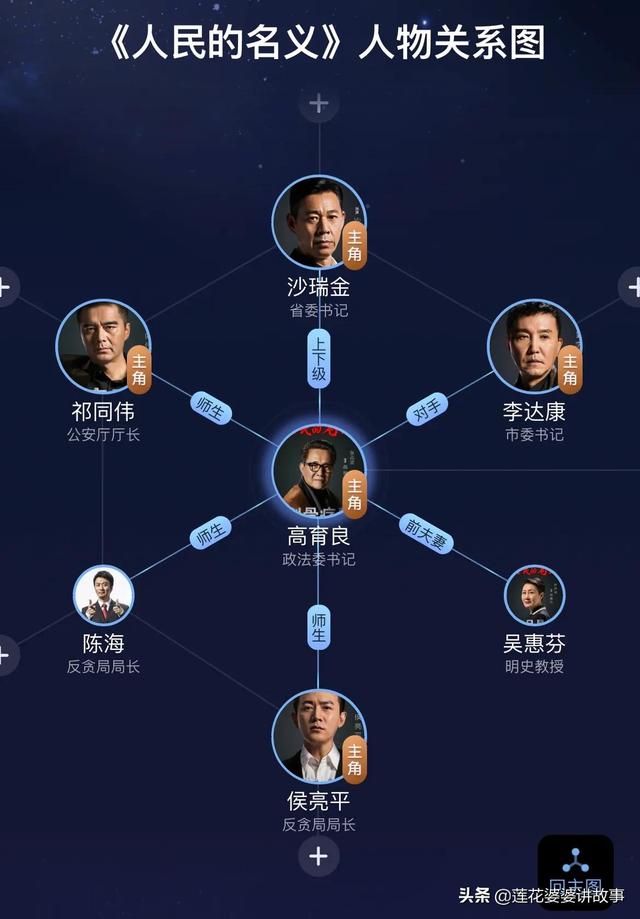The width and height of the screenshot is (640, 919).
Task: Tap the 李达康 character node
Action: click(x=535, y=346)
